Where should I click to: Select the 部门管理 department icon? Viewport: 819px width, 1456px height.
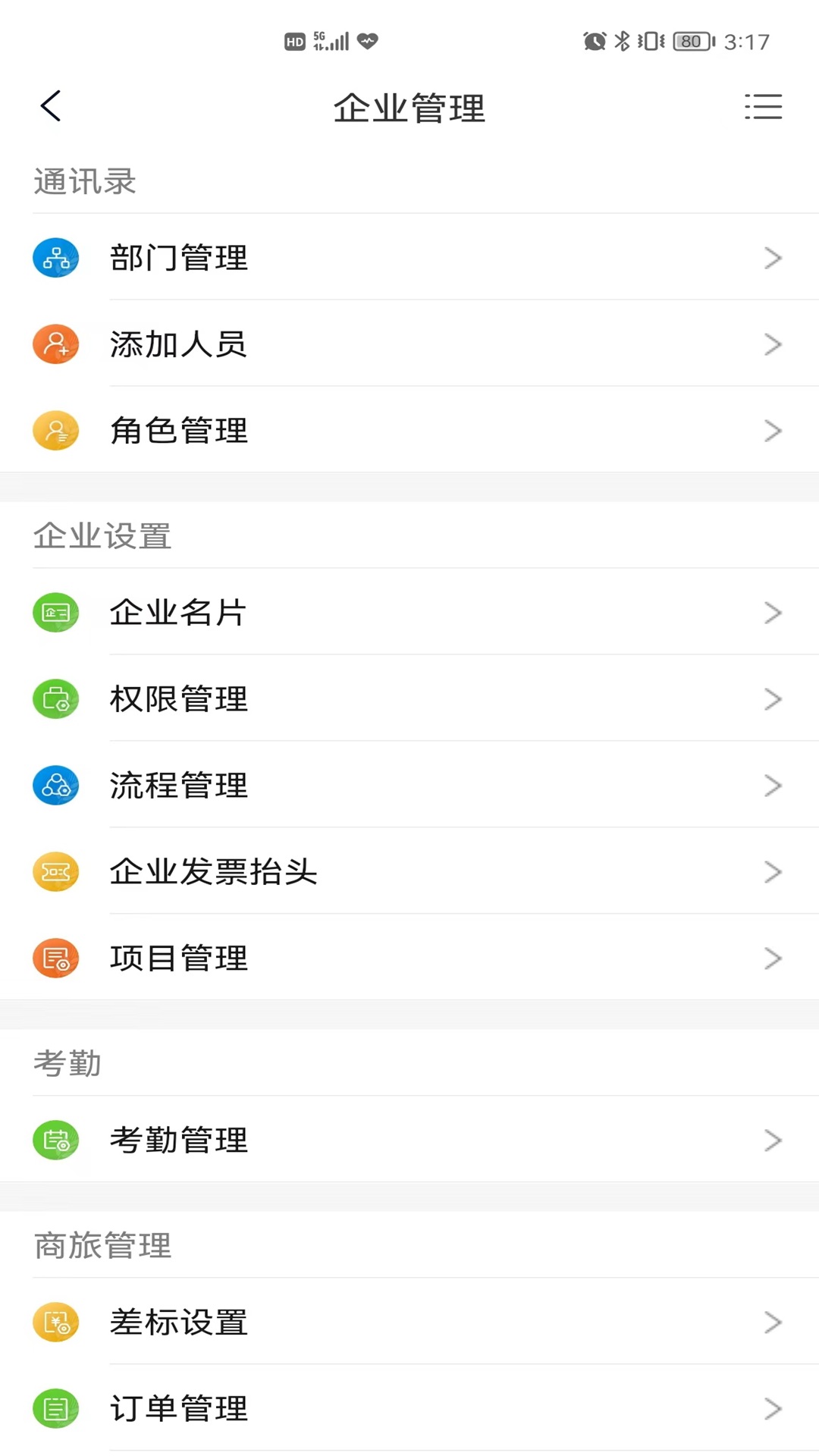55,258
